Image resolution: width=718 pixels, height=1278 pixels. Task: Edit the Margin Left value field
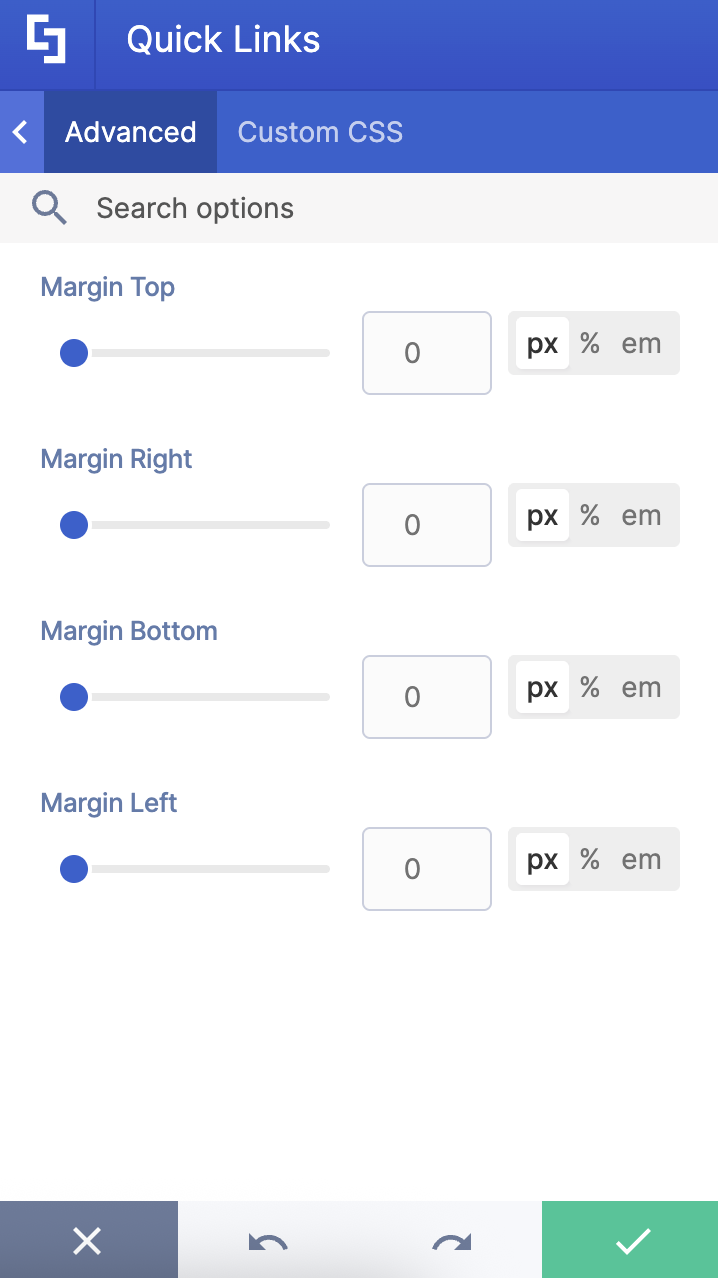(x=426, y=869)
